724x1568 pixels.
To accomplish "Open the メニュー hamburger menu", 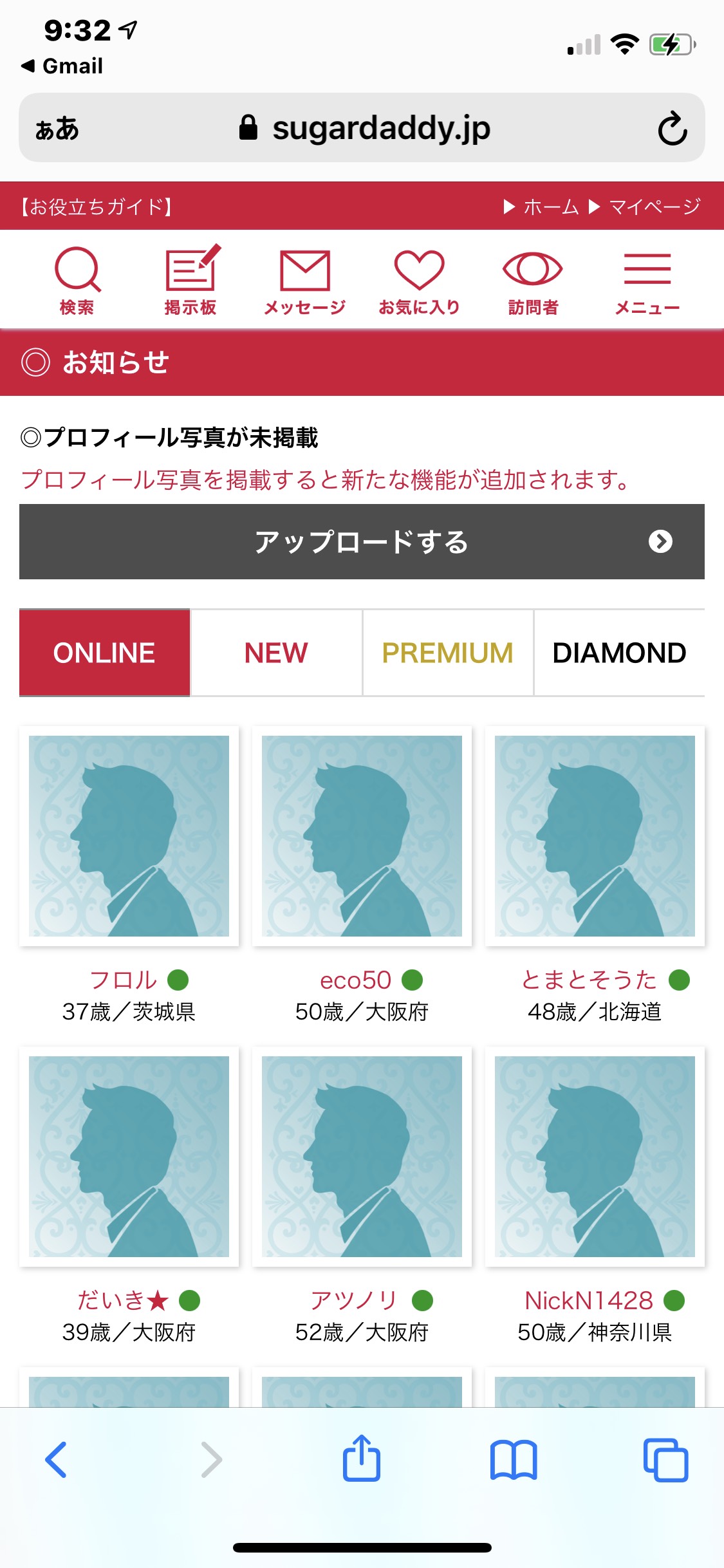I will (x=647, y=279).
